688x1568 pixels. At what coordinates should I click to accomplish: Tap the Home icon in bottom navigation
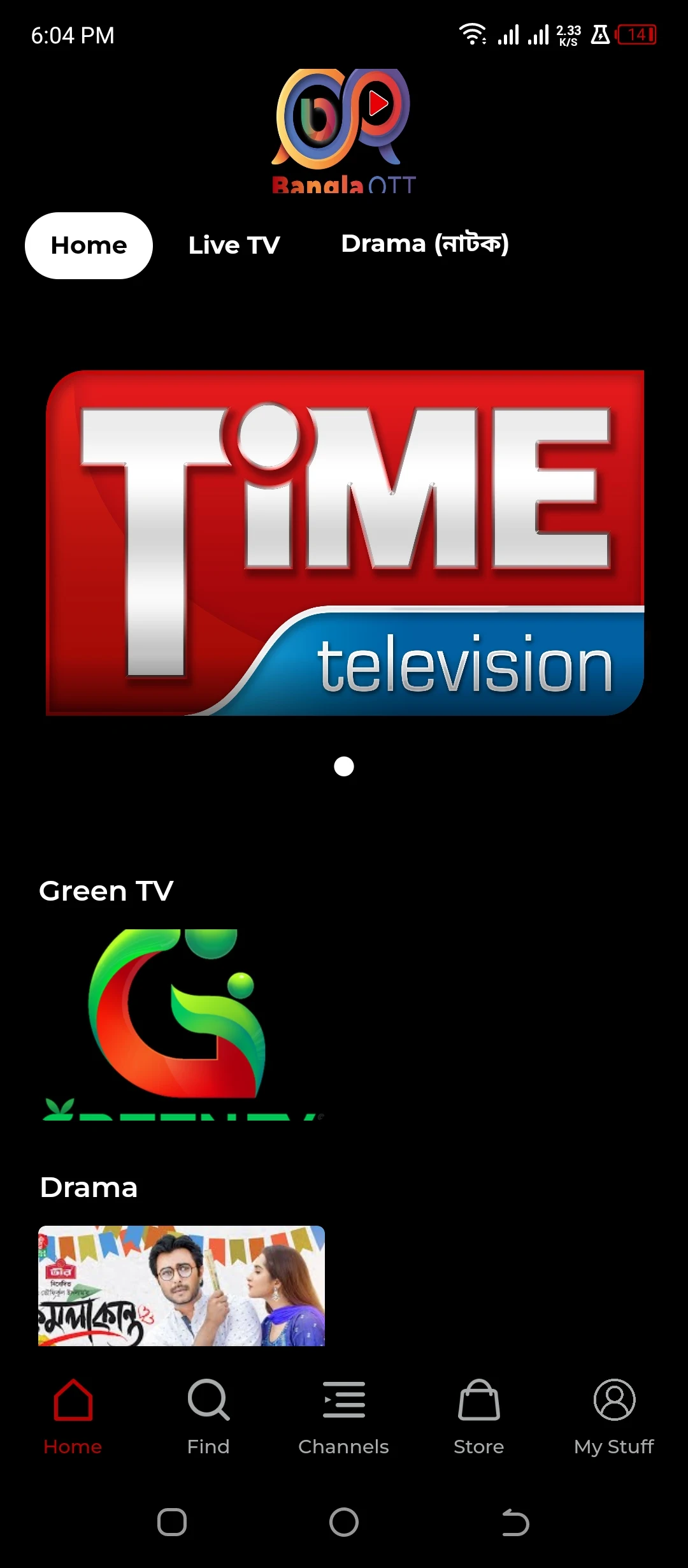coord(73,1400)
